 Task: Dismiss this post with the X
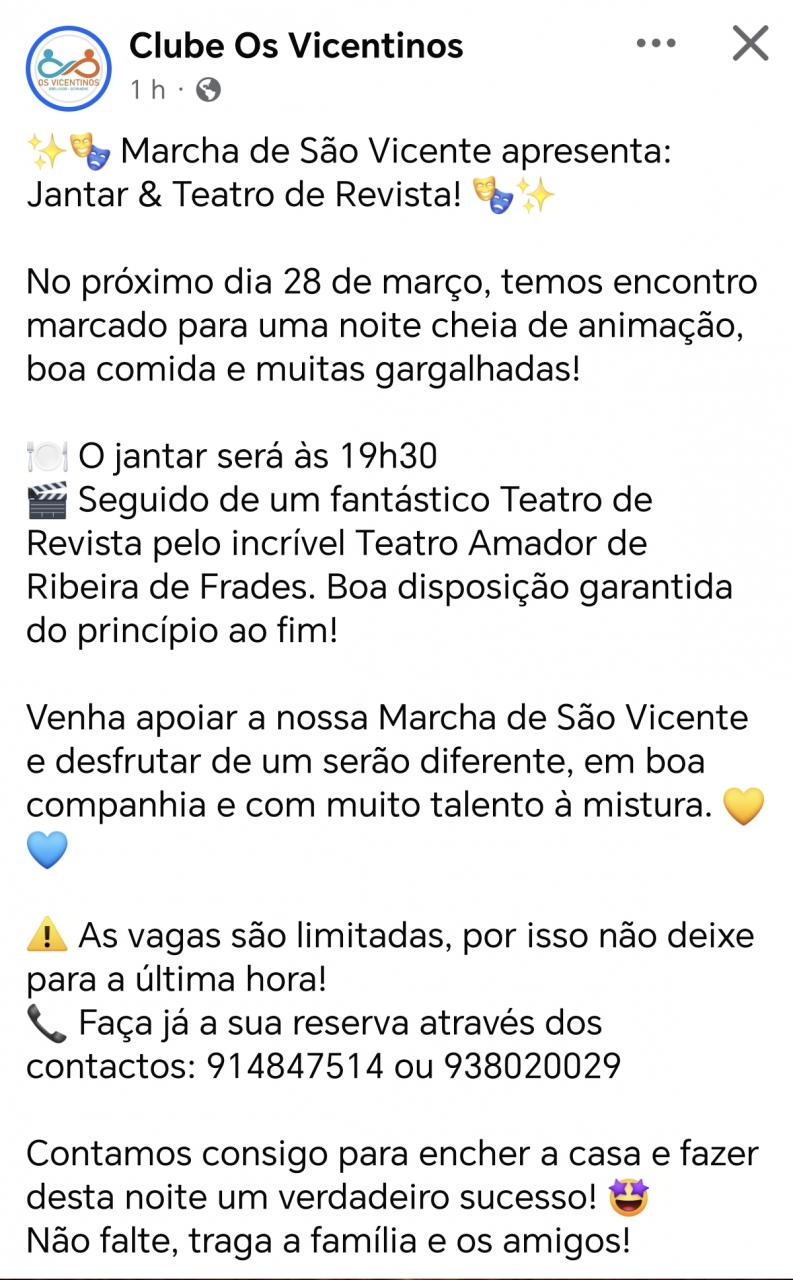tap(750, 43)
